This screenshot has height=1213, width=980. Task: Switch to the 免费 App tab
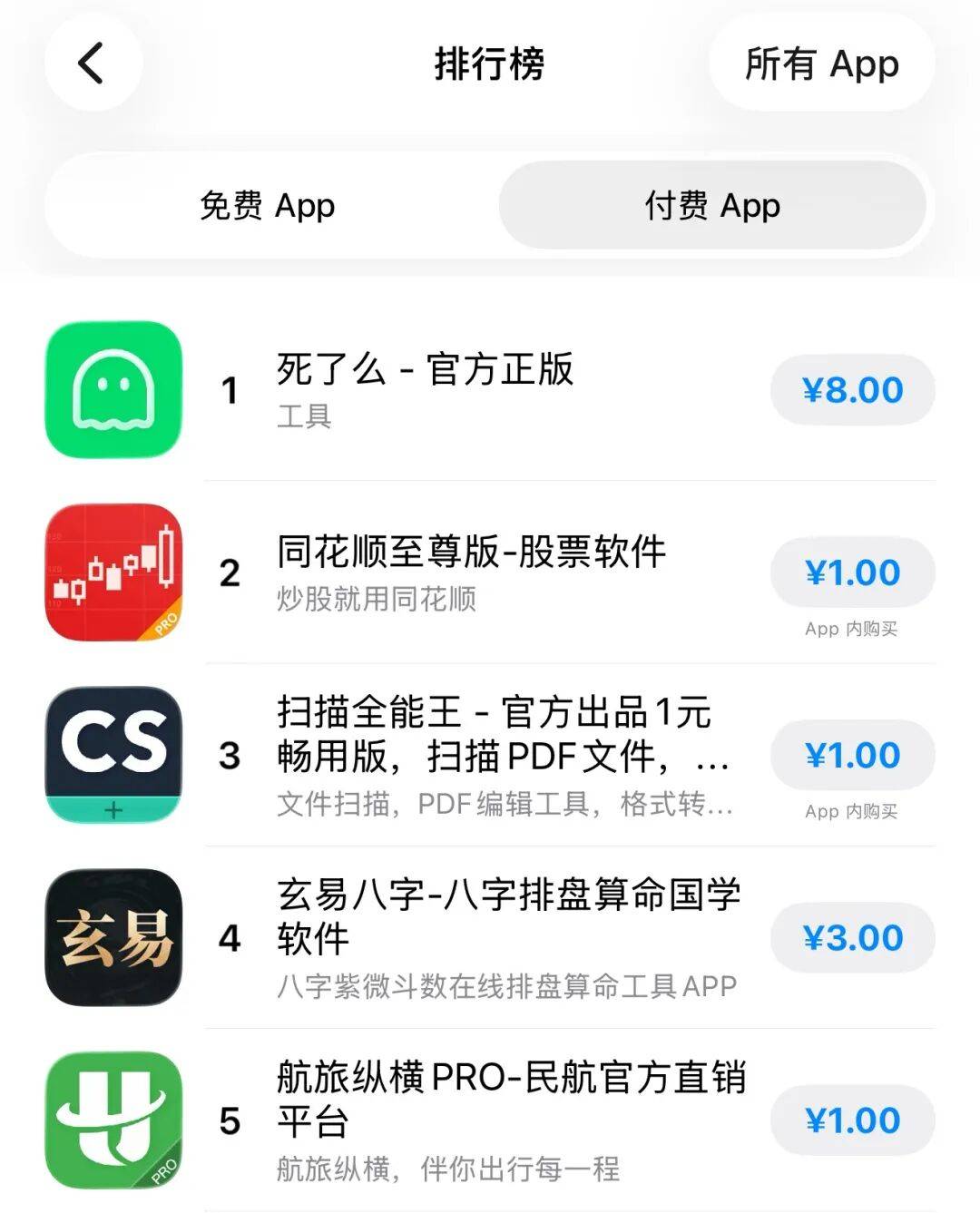268,206
